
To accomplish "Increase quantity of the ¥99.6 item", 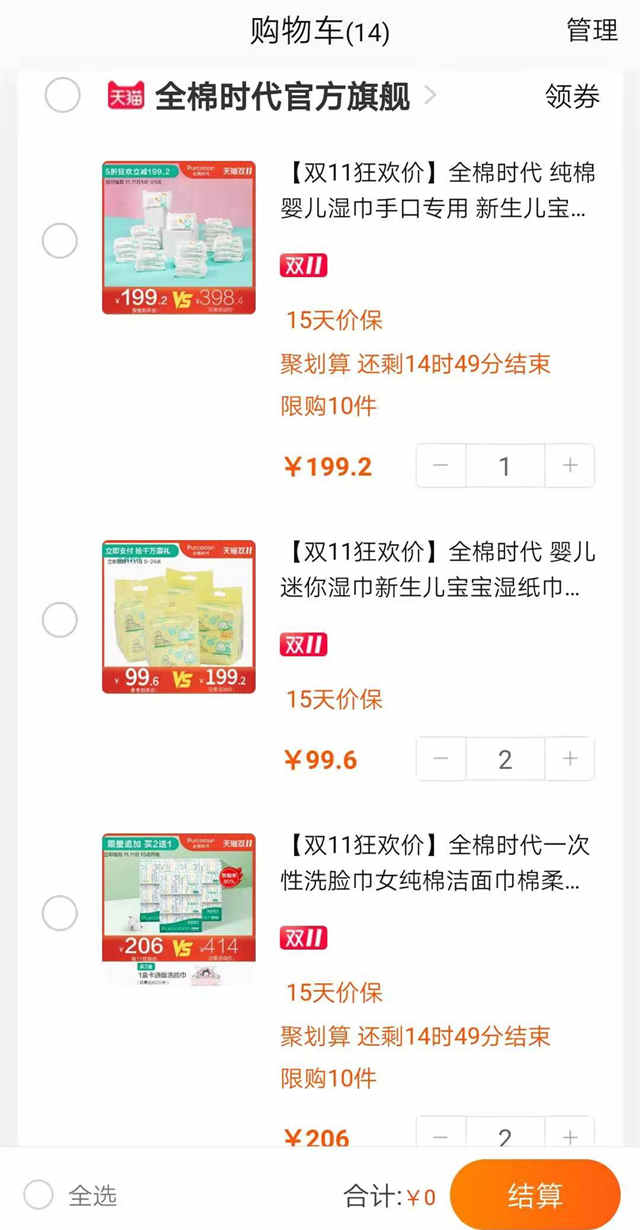I will point(570,759).
